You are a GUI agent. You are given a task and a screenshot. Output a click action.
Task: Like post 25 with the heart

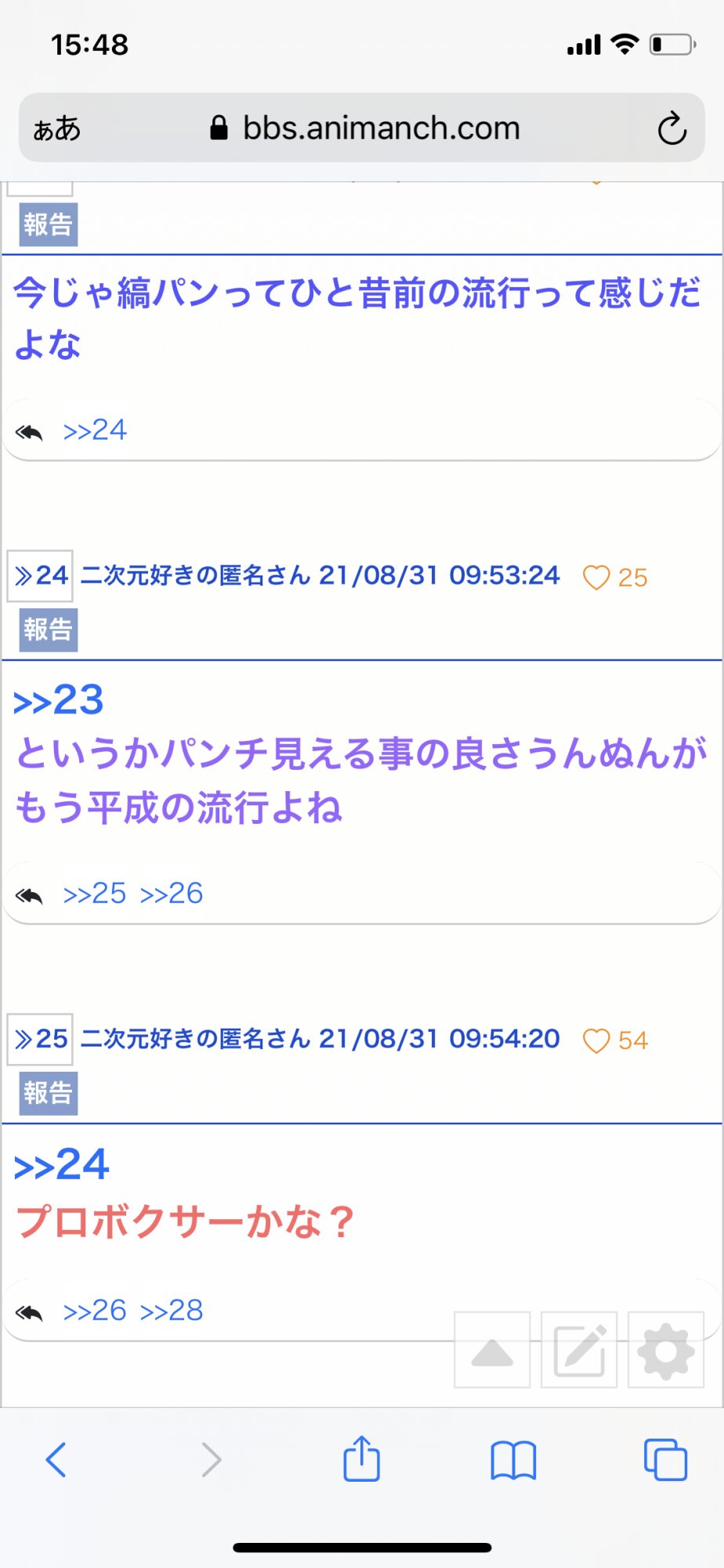point(596,1041)
